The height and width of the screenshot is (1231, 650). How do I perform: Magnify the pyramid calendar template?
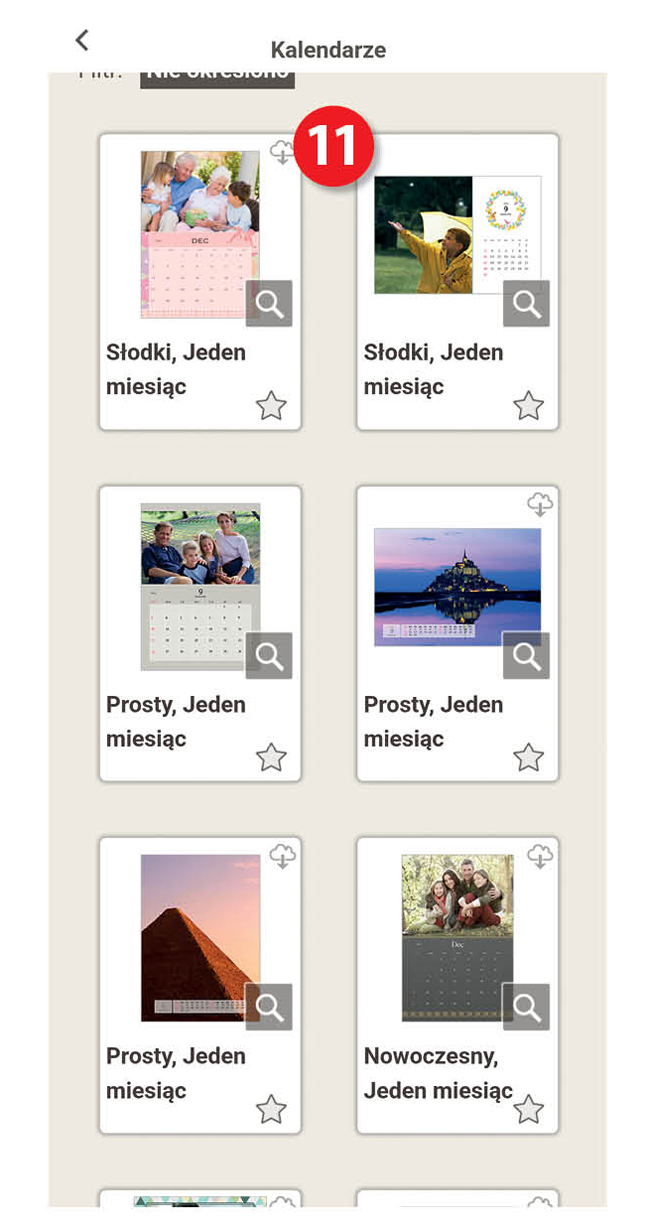269,1006
